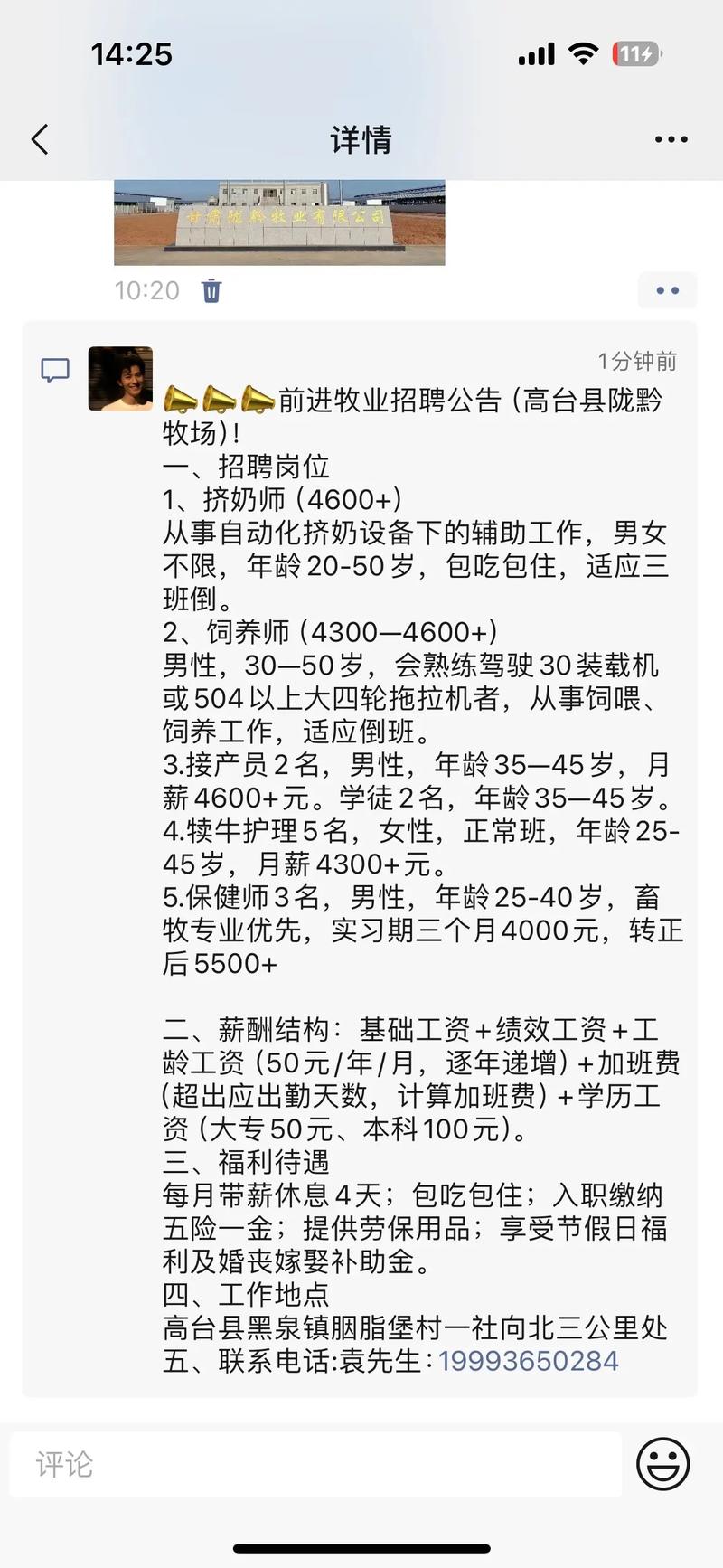Tap the 详情 title bar
This screenshot has height=1568, width=723.
click(361, 137)
